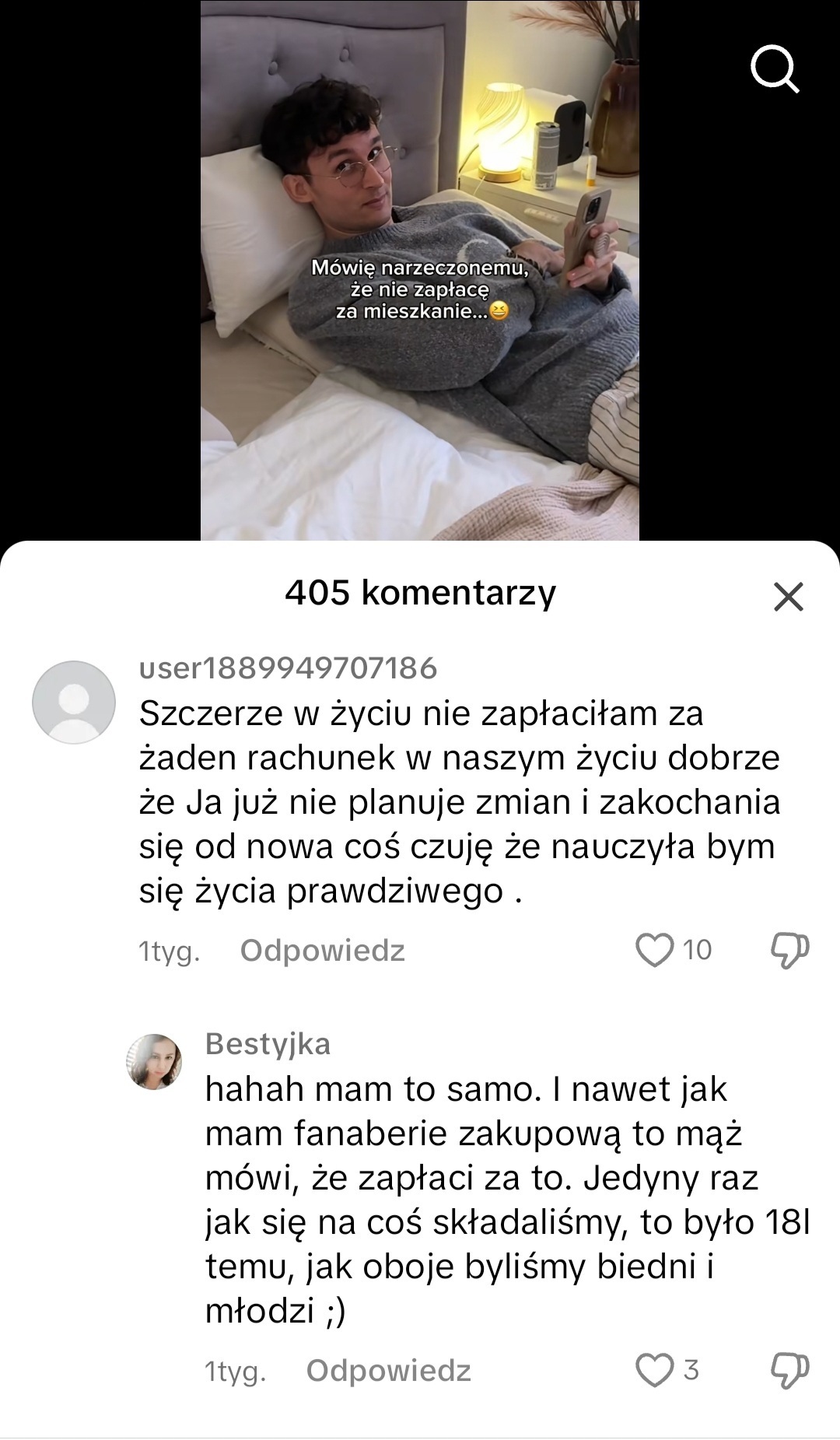Tap Odpowiedz under Bestyjka's comment
This screenshot has width=840, height=1440.
point(388,1371)
